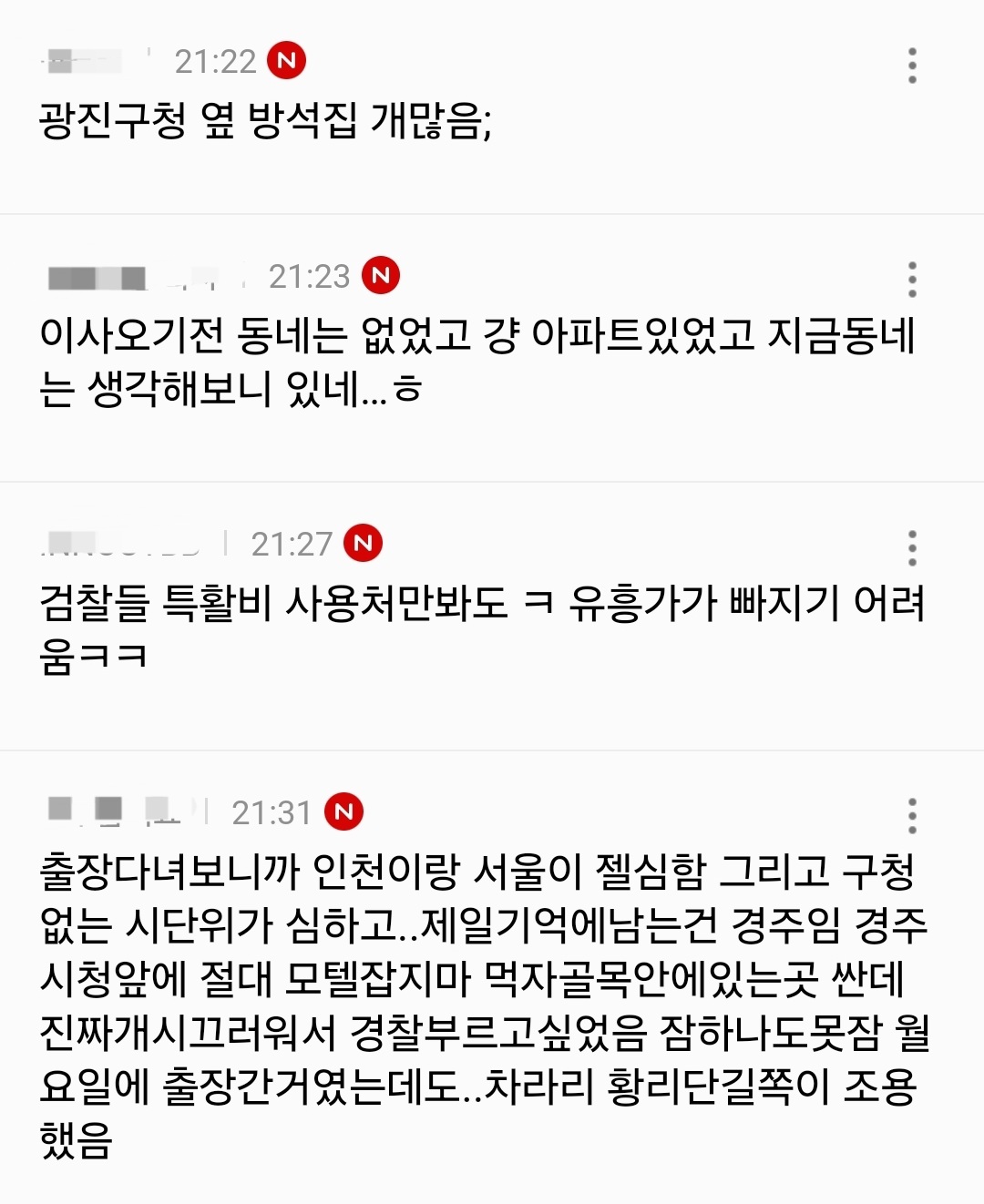Open profile of the 21:31 commenter
984x1204 pixels.
click(x=117, y=811)
